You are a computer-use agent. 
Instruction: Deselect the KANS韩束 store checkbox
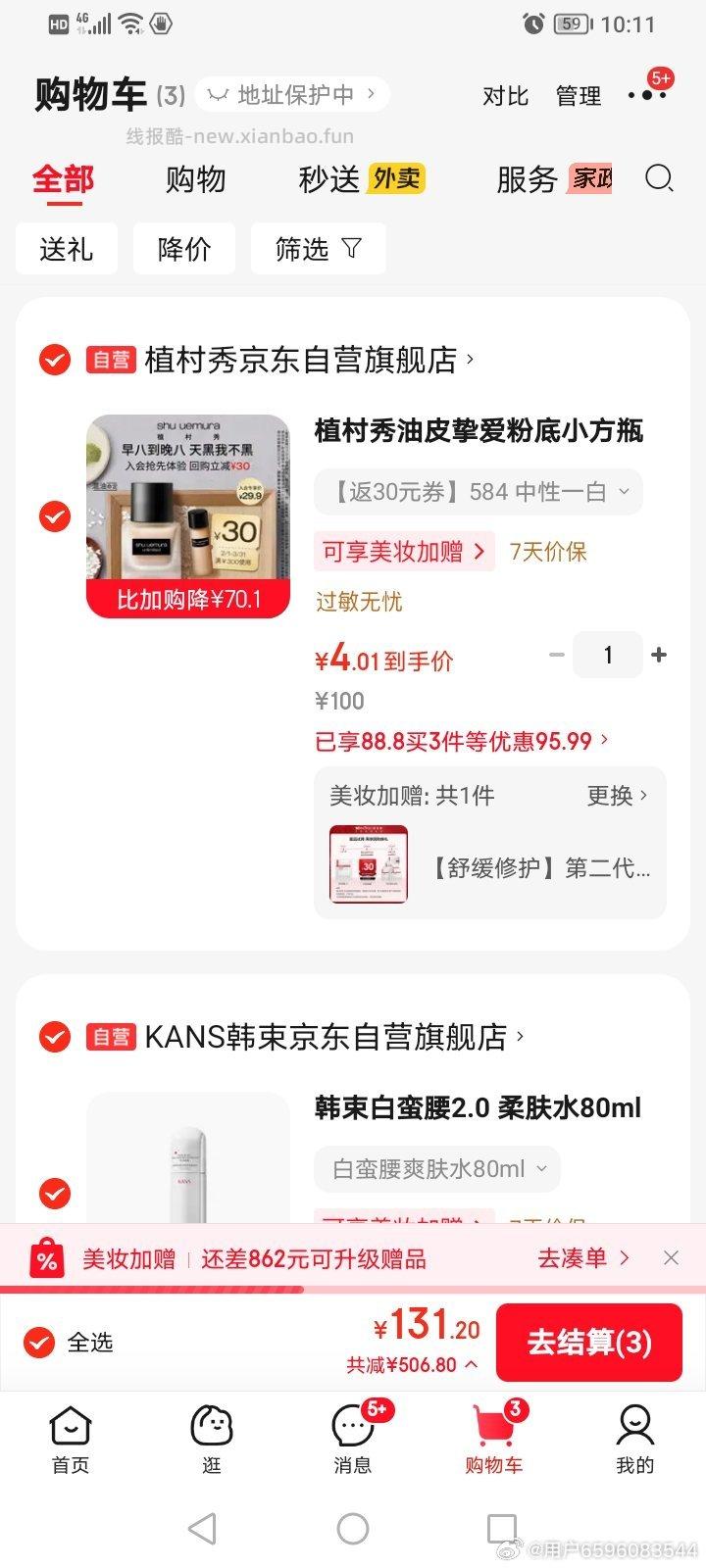coord(55,1038)
